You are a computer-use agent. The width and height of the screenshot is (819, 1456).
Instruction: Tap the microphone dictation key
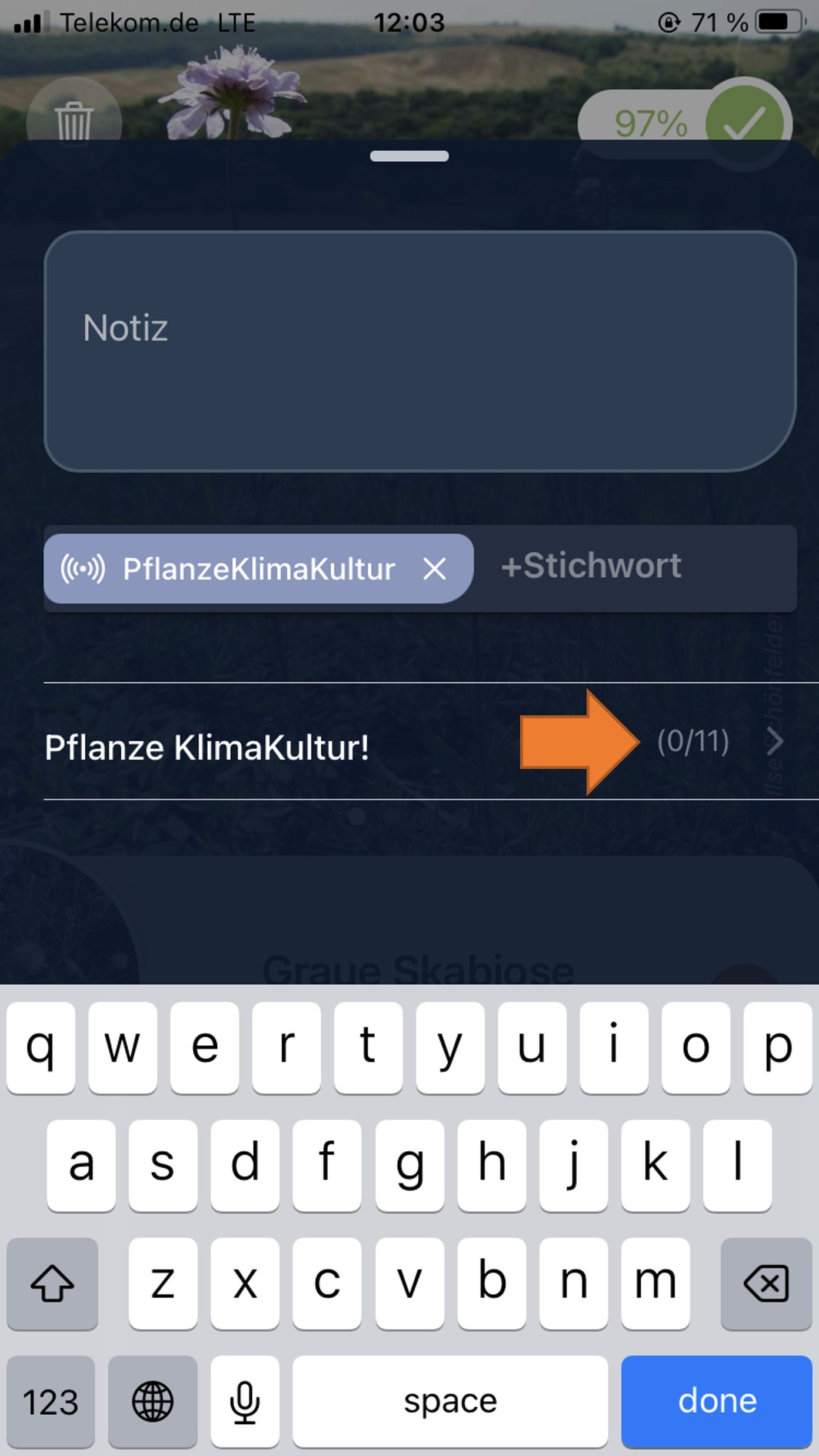click(245, 1401)
